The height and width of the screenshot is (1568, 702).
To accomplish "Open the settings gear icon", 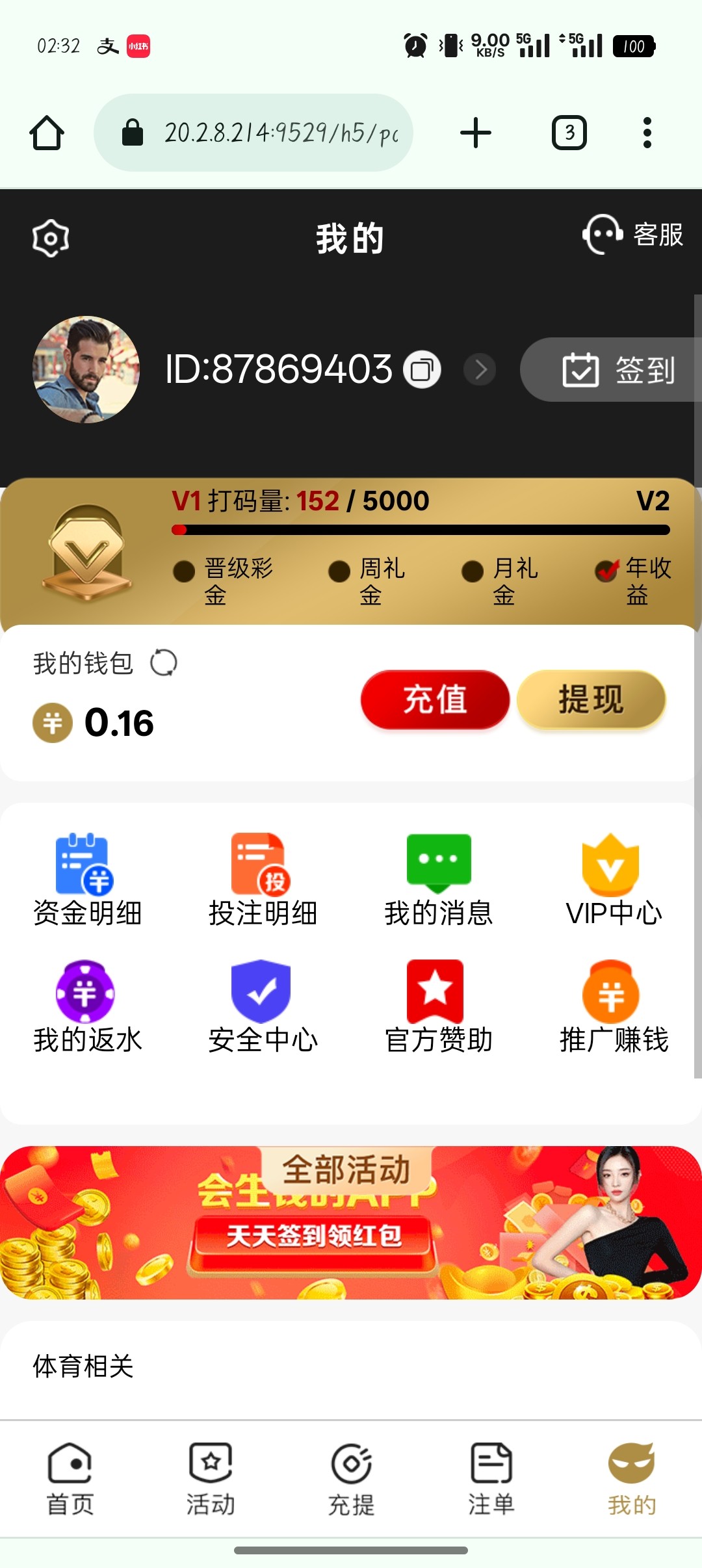I will tap(51, 239).
